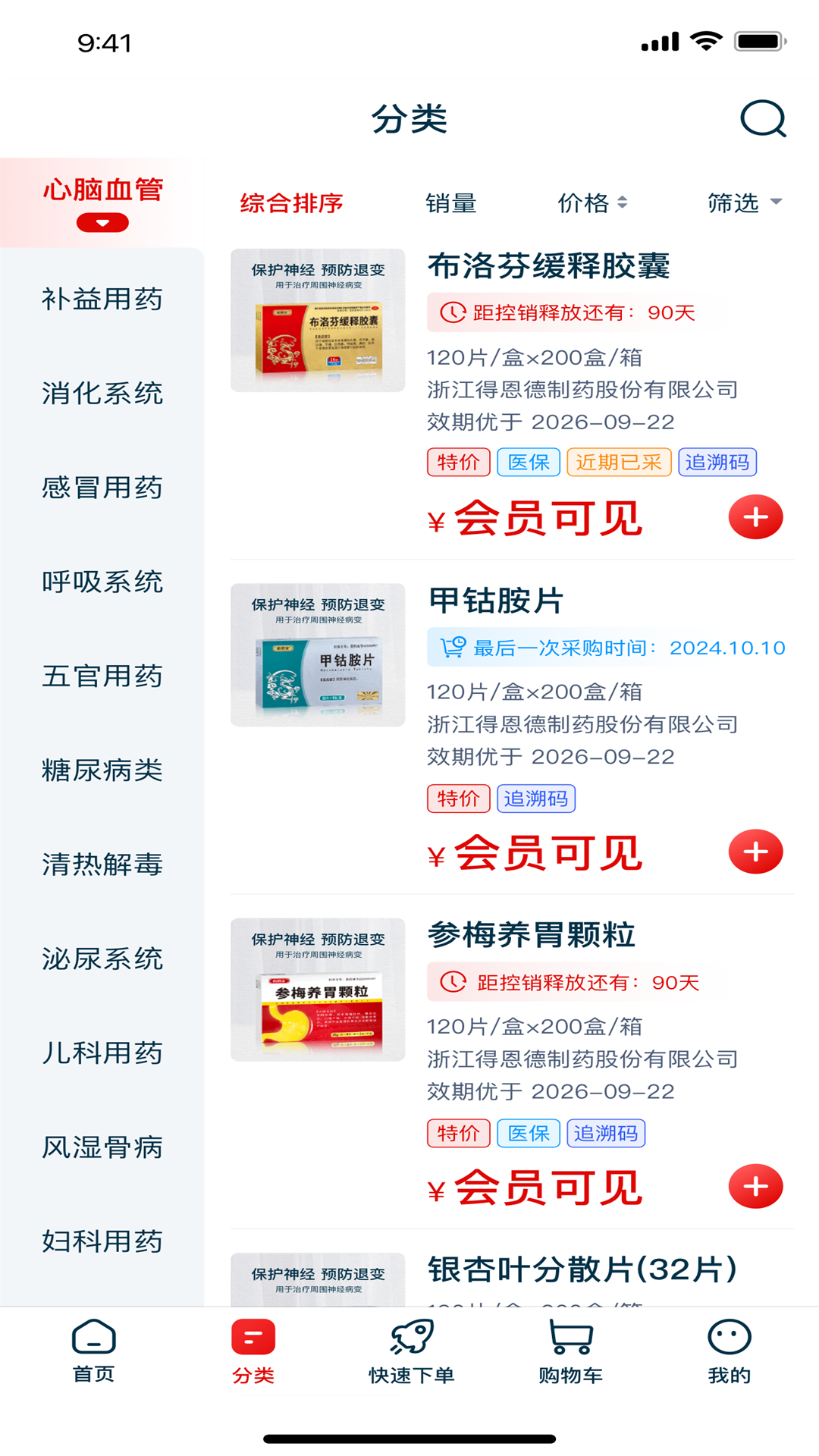Select the 消化系统 category
The image size is (819, 1456).
[x=102, y=394]
